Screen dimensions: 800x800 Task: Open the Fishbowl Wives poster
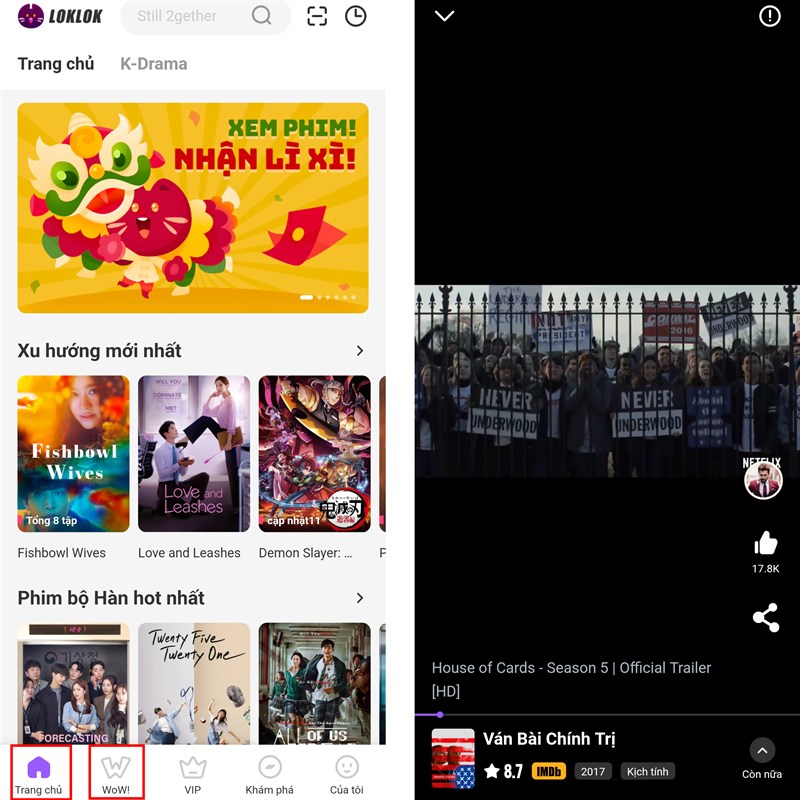point(73,453)
